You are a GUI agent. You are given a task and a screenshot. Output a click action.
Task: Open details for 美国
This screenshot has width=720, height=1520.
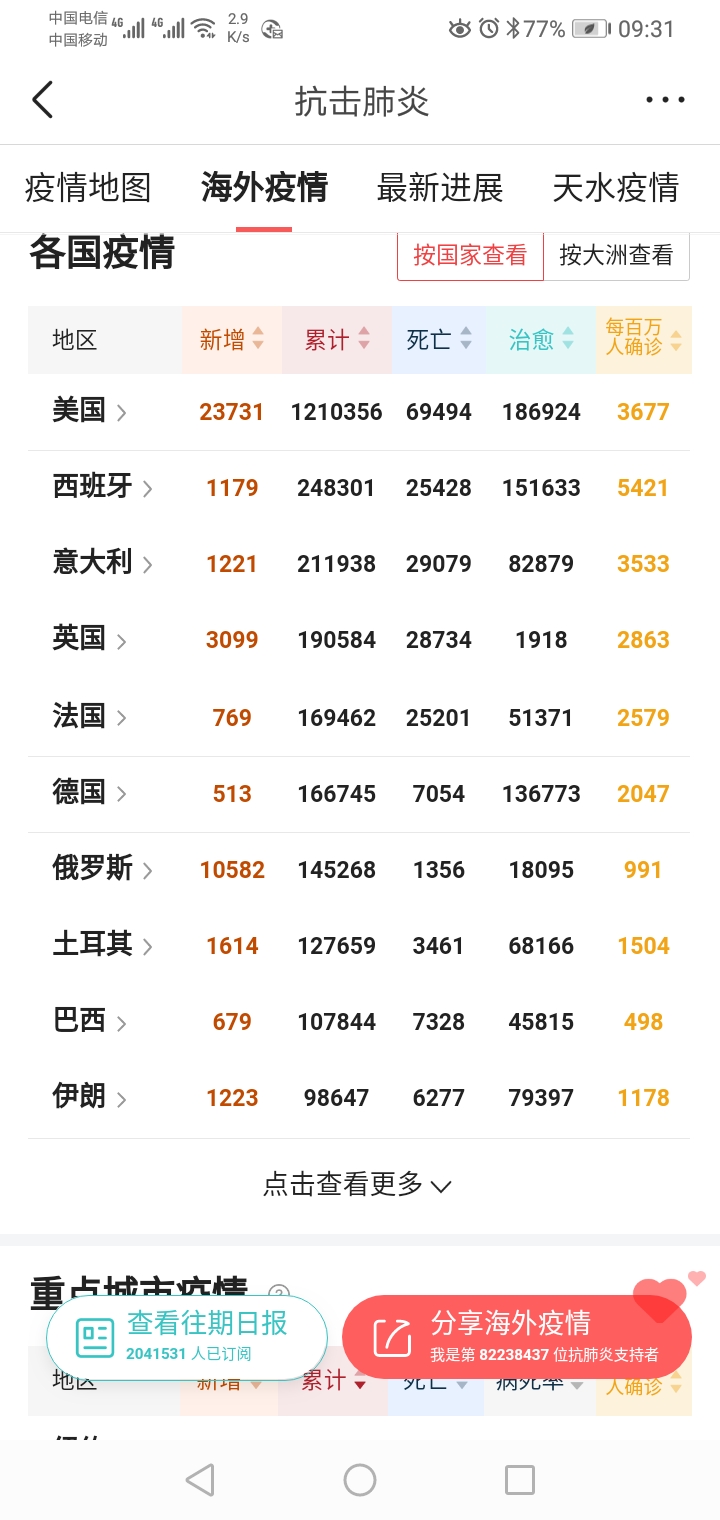click(x=90, y=411)
